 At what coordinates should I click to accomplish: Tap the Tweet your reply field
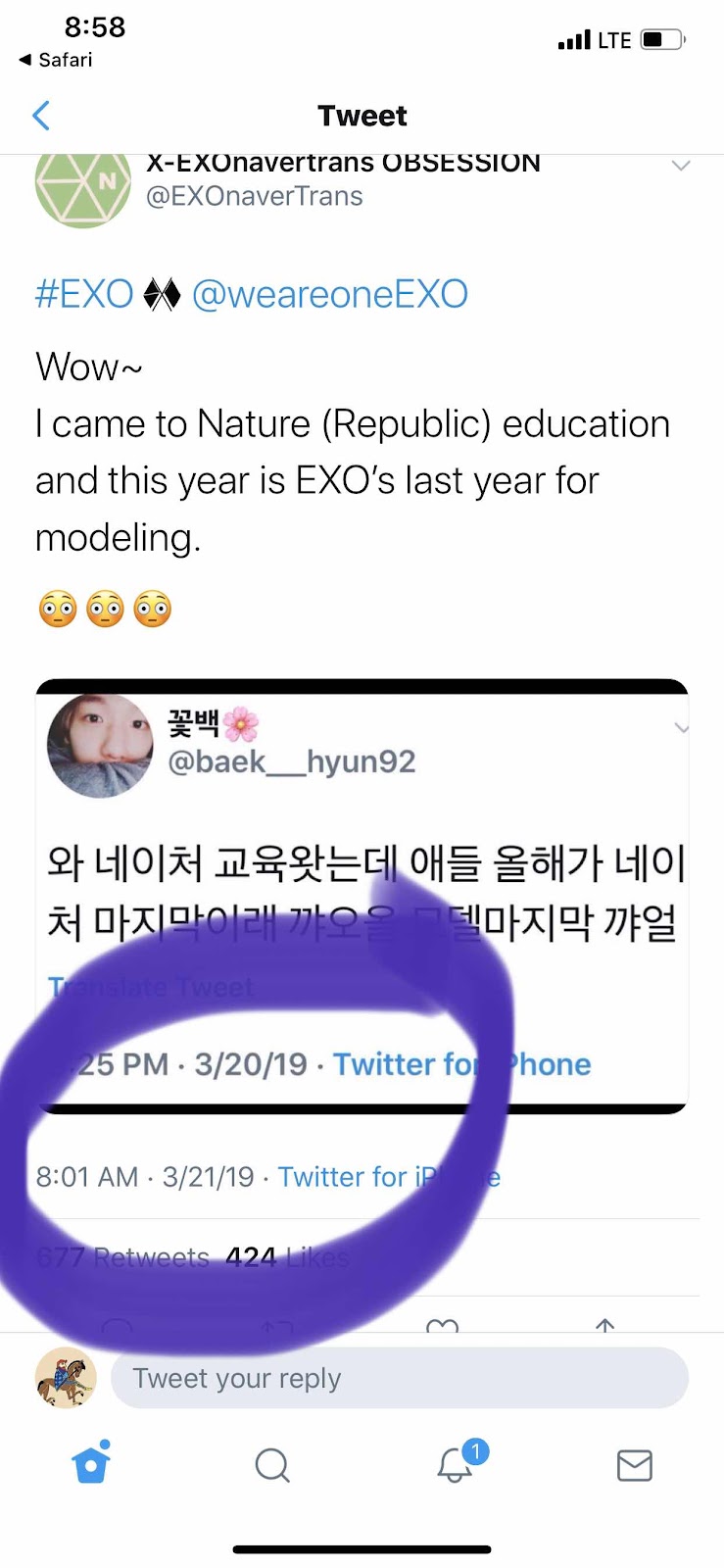pos(399,1378)
